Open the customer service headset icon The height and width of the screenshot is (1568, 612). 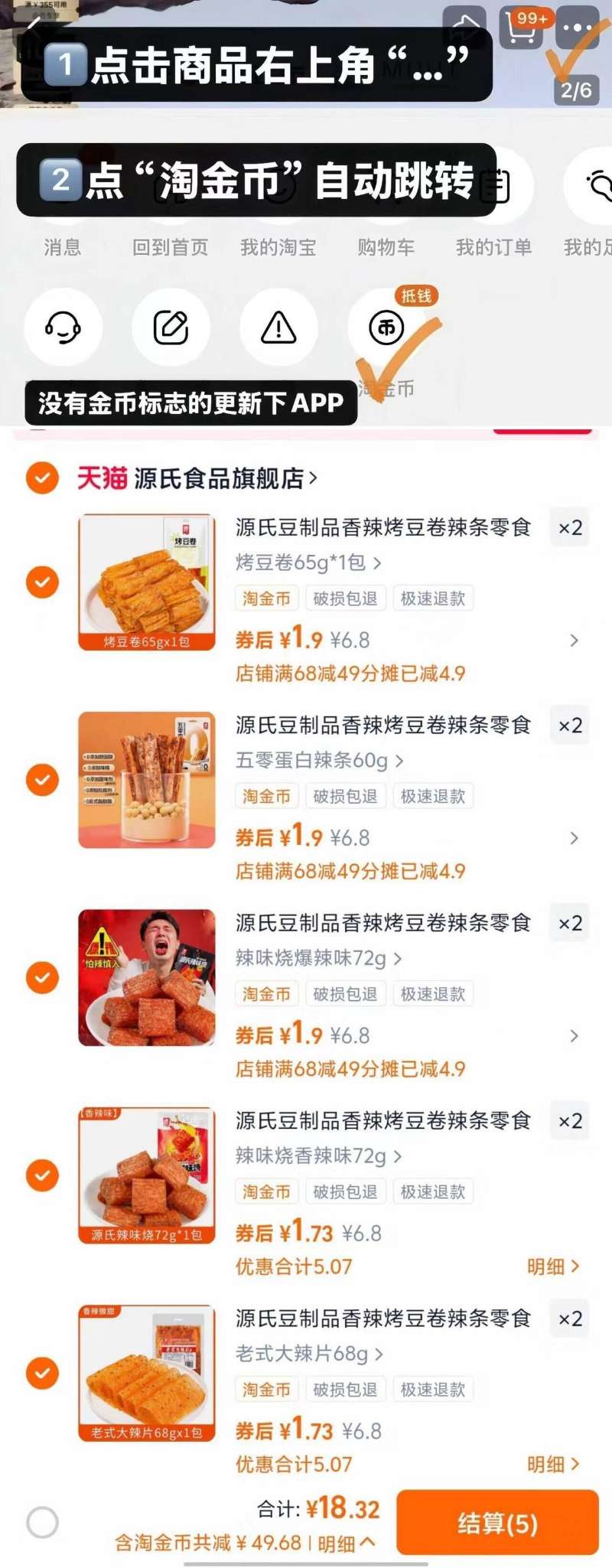click(x=63, y=326)
